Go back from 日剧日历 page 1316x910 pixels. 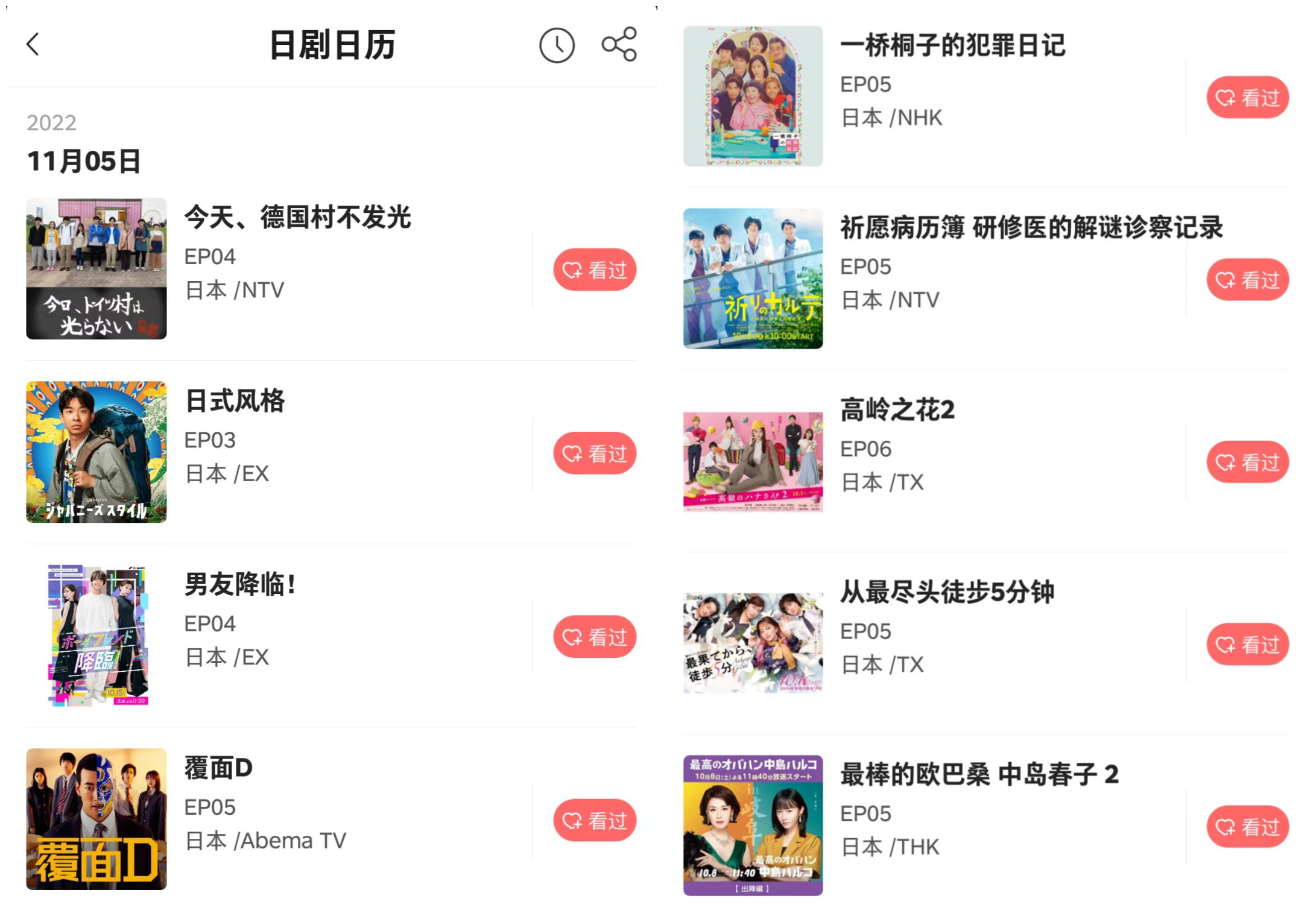point(33,44)
